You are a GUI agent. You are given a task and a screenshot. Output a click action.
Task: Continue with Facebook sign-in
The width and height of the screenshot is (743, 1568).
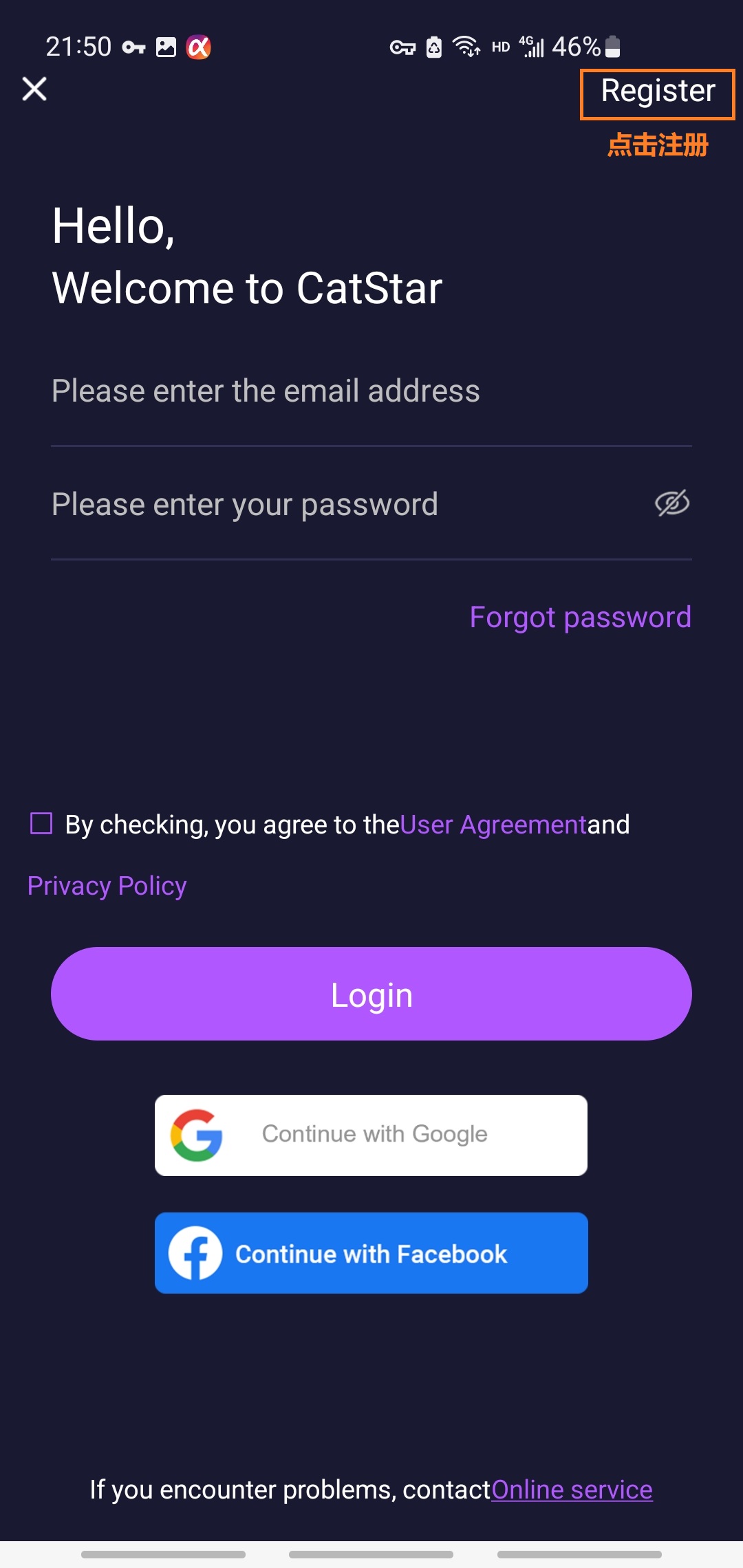371,1253
